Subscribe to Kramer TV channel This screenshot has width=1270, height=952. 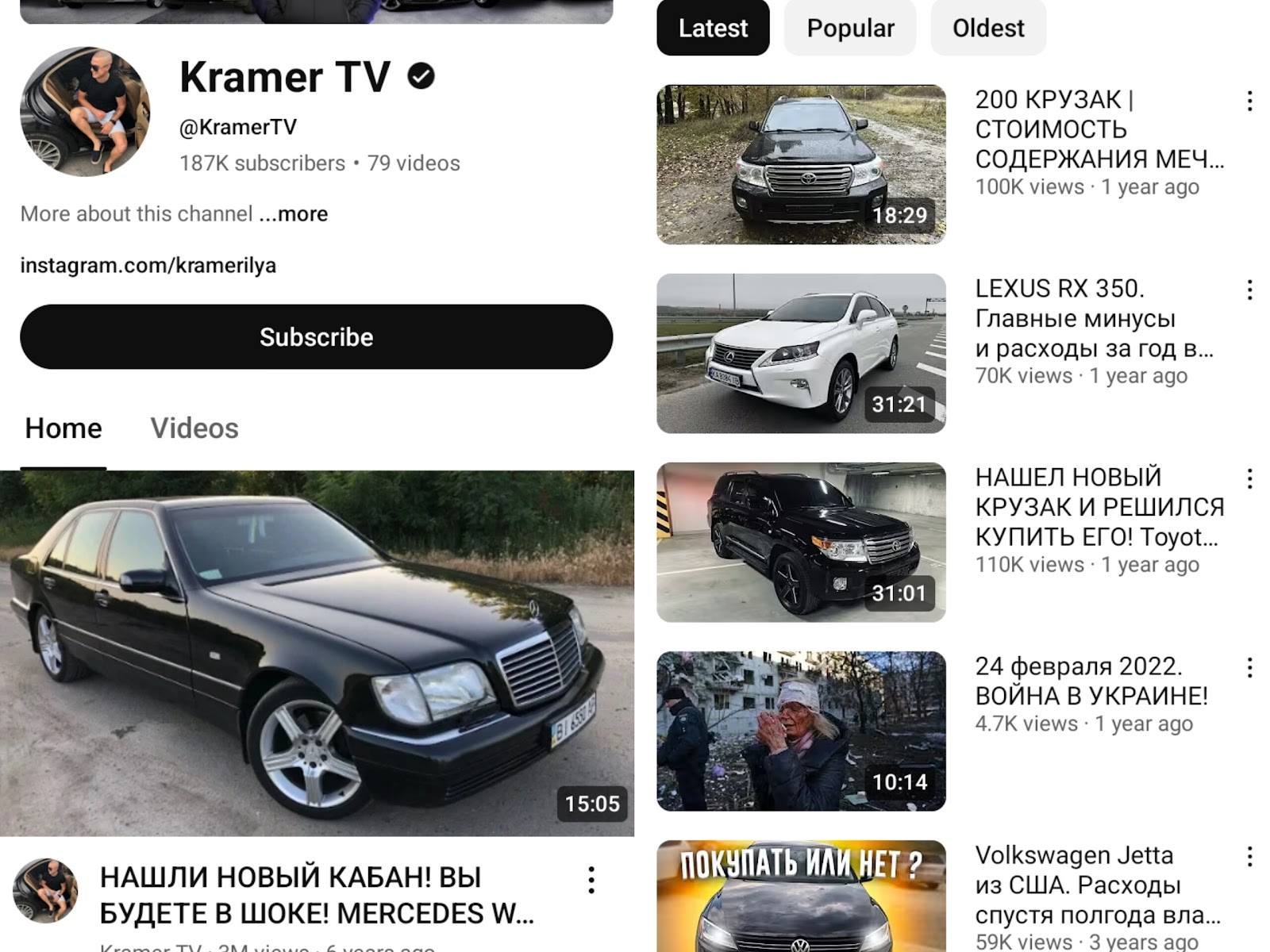point(316,336)
